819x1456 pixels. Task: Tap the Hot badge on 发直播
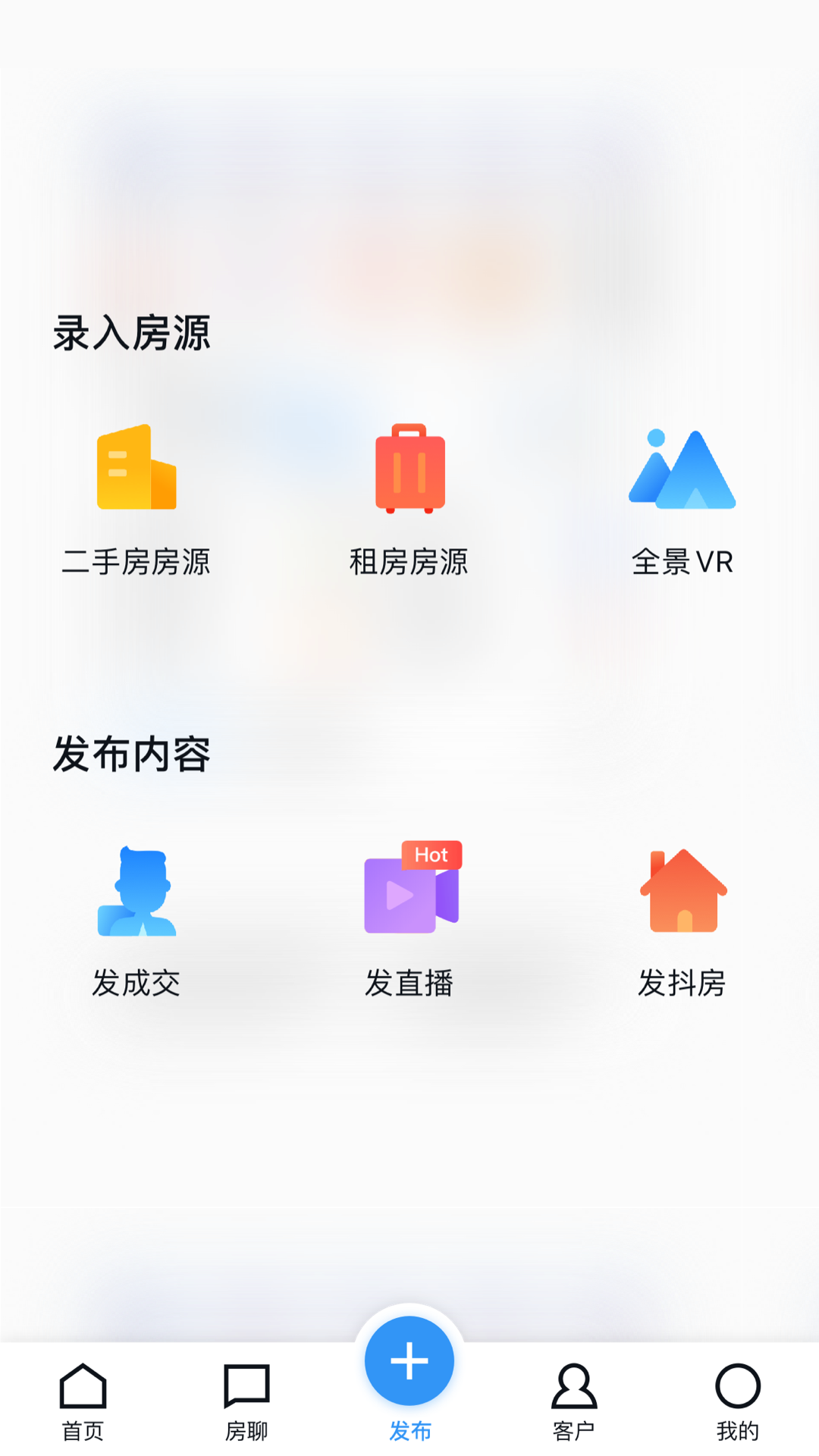pyautogui.click(x=431, y=855)
